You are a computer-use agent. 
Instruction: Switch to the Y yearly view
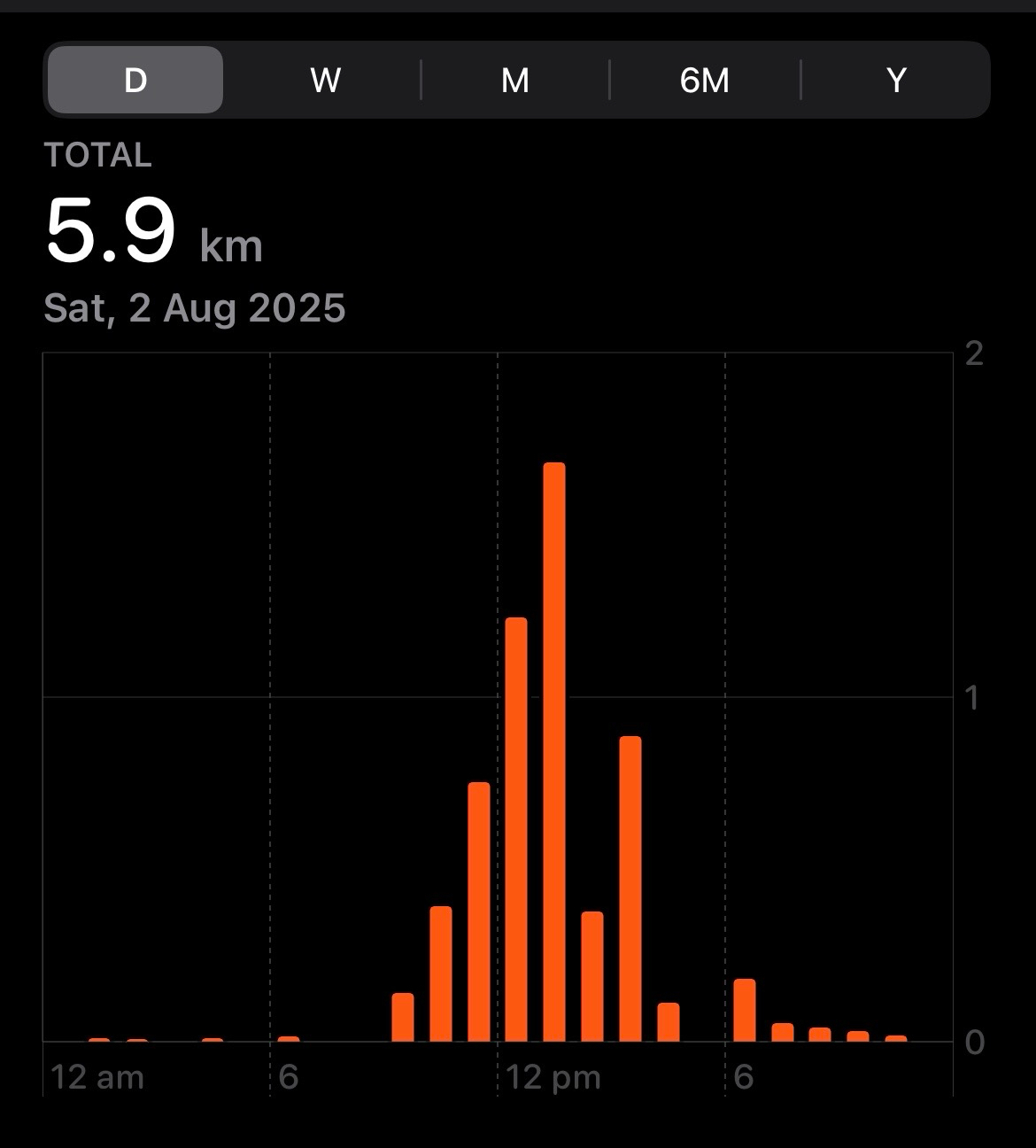[x=896, y=81]
